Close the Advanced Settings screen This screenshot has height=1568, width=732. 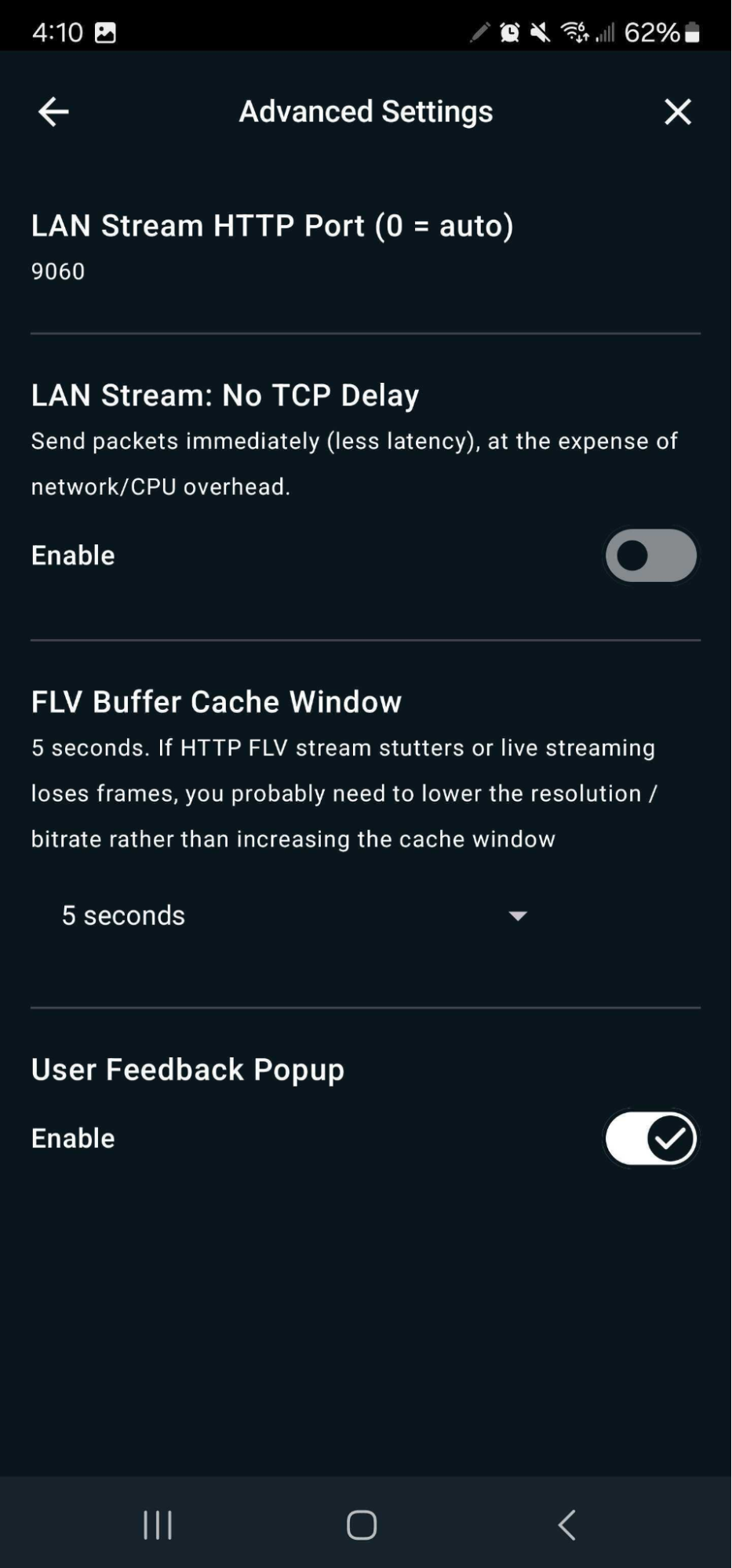(677, 111)
